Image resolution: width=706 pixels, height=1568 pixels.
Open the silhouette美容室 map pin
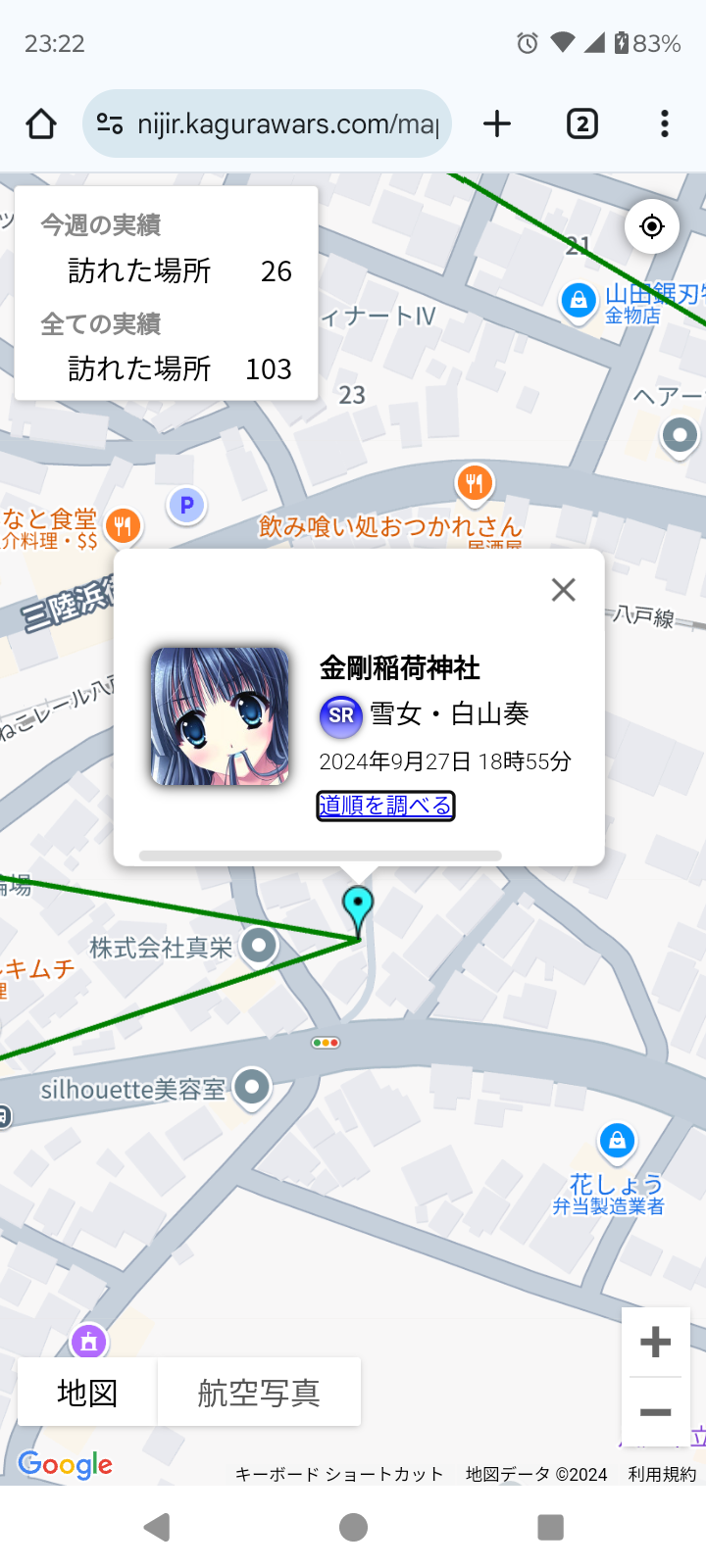(252, 1087)
